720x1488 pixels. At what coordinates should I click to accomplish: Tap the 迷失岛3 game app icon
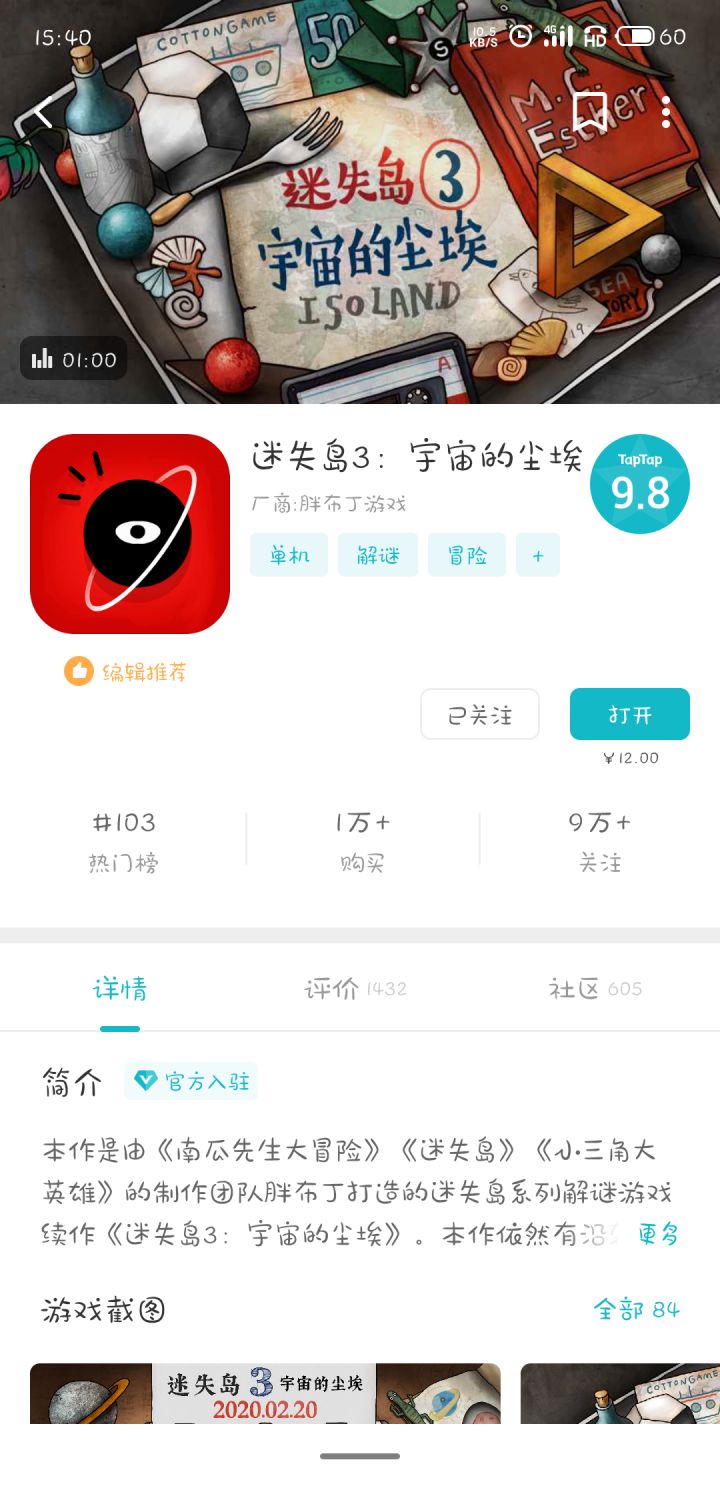coord(129,533)
